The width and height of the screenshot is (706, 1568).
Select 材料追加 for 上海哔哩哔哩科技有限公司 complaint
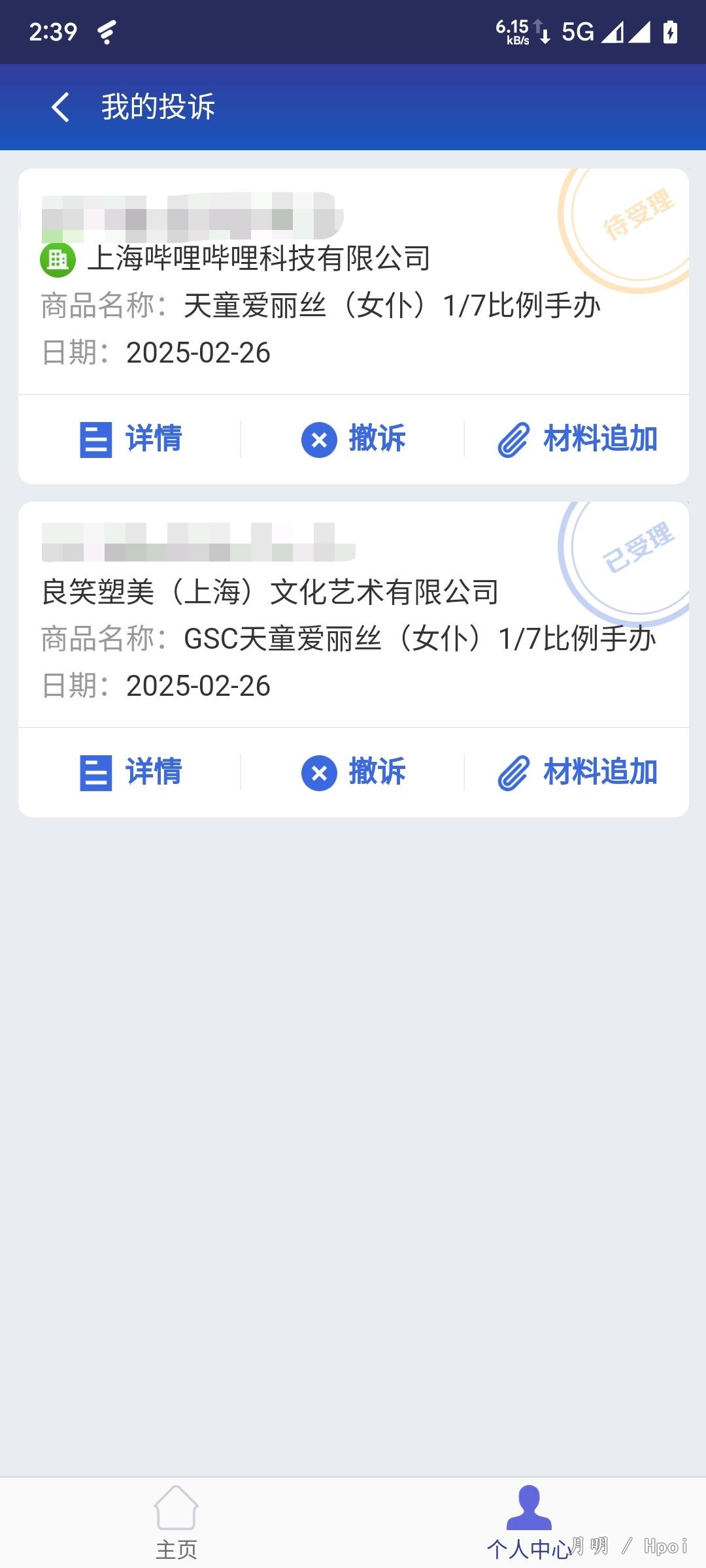click(x=578, y=438)
